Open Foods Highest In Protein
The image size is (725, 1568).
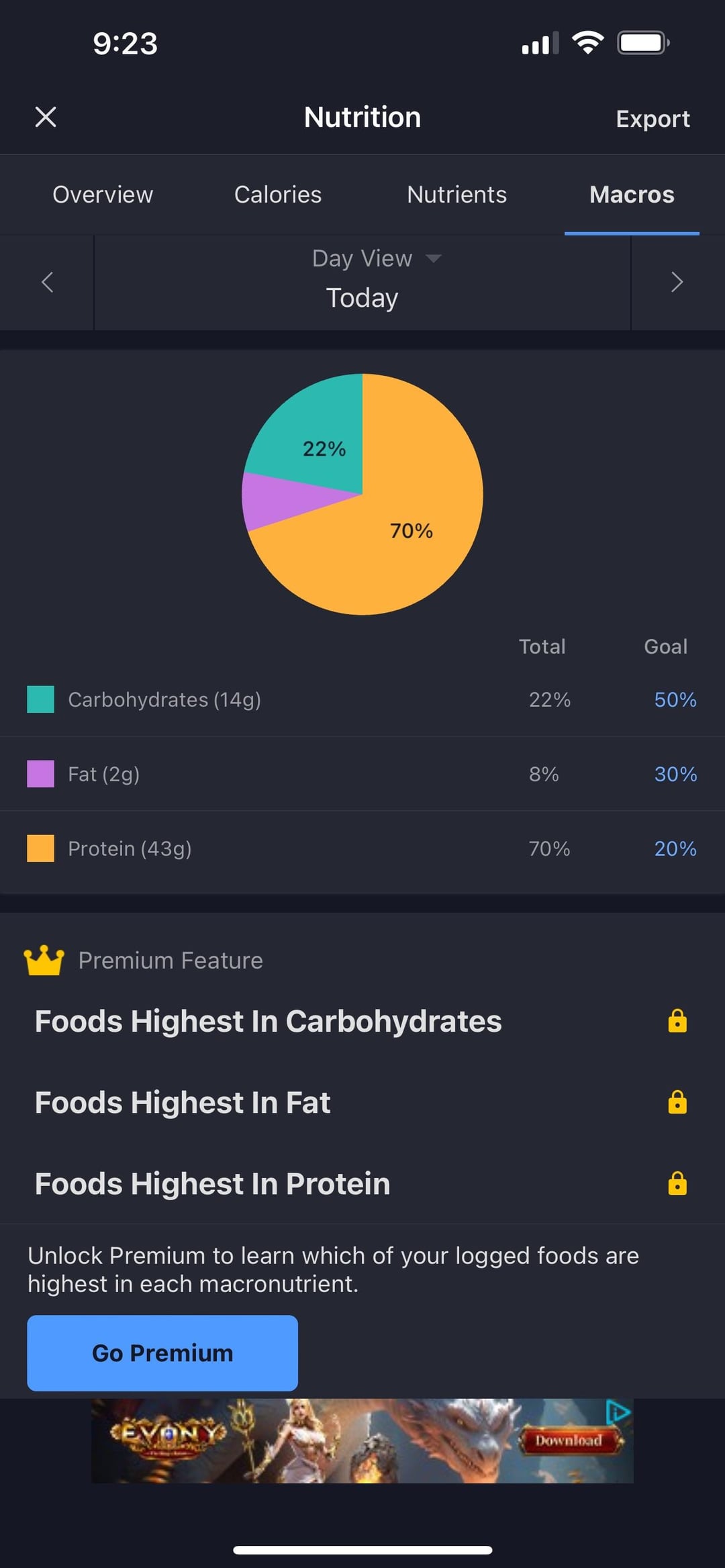pos(362,1183)
